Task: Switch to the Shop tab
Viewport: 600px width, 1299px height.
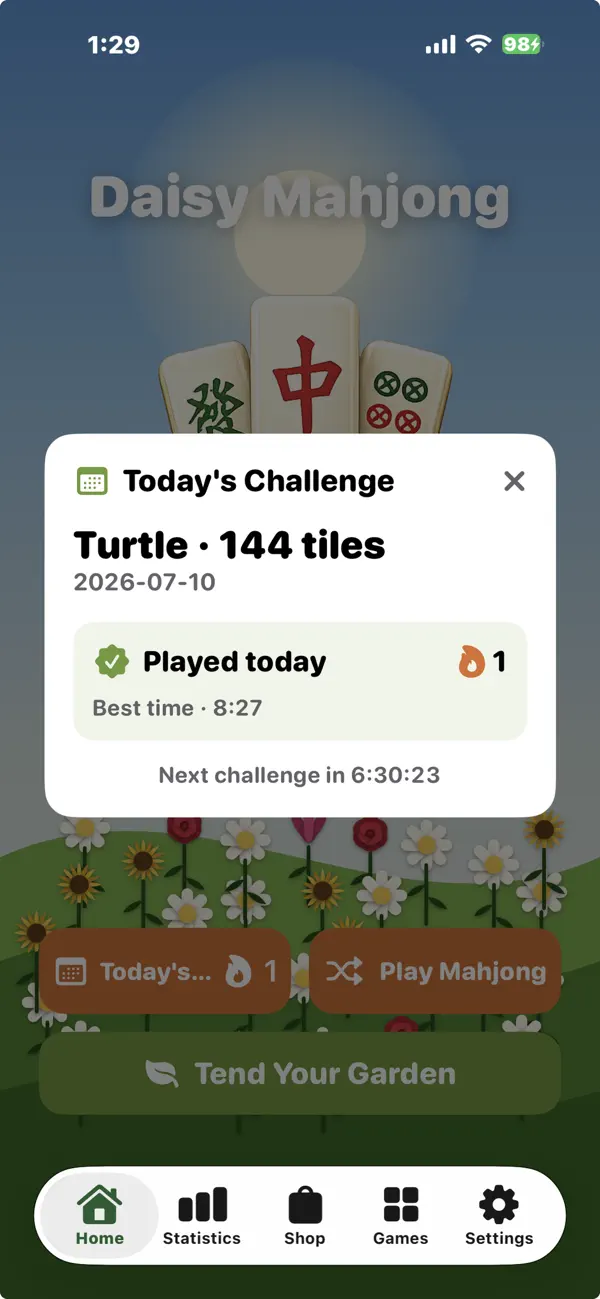Action: click(304, 1216)
